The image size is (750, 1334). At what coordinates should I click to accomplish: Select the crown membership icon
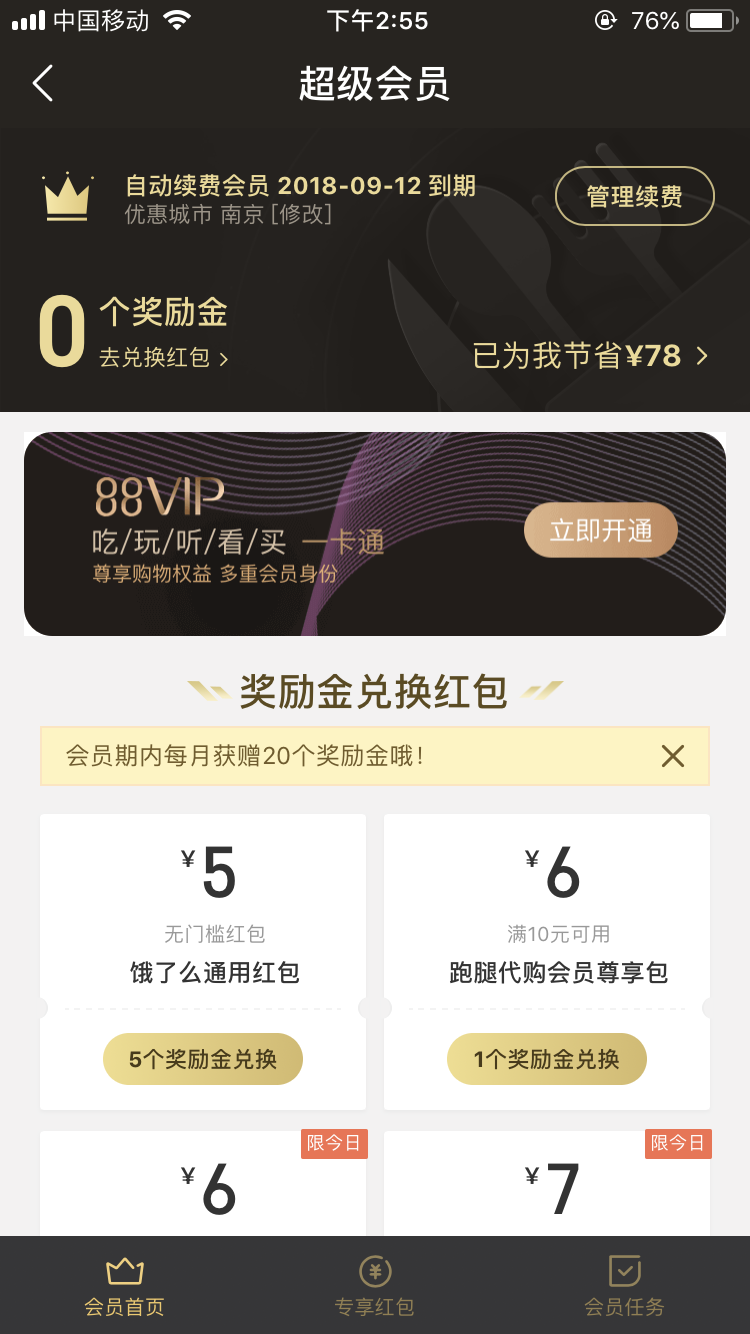pyautogui.click(x=66, y=196)
